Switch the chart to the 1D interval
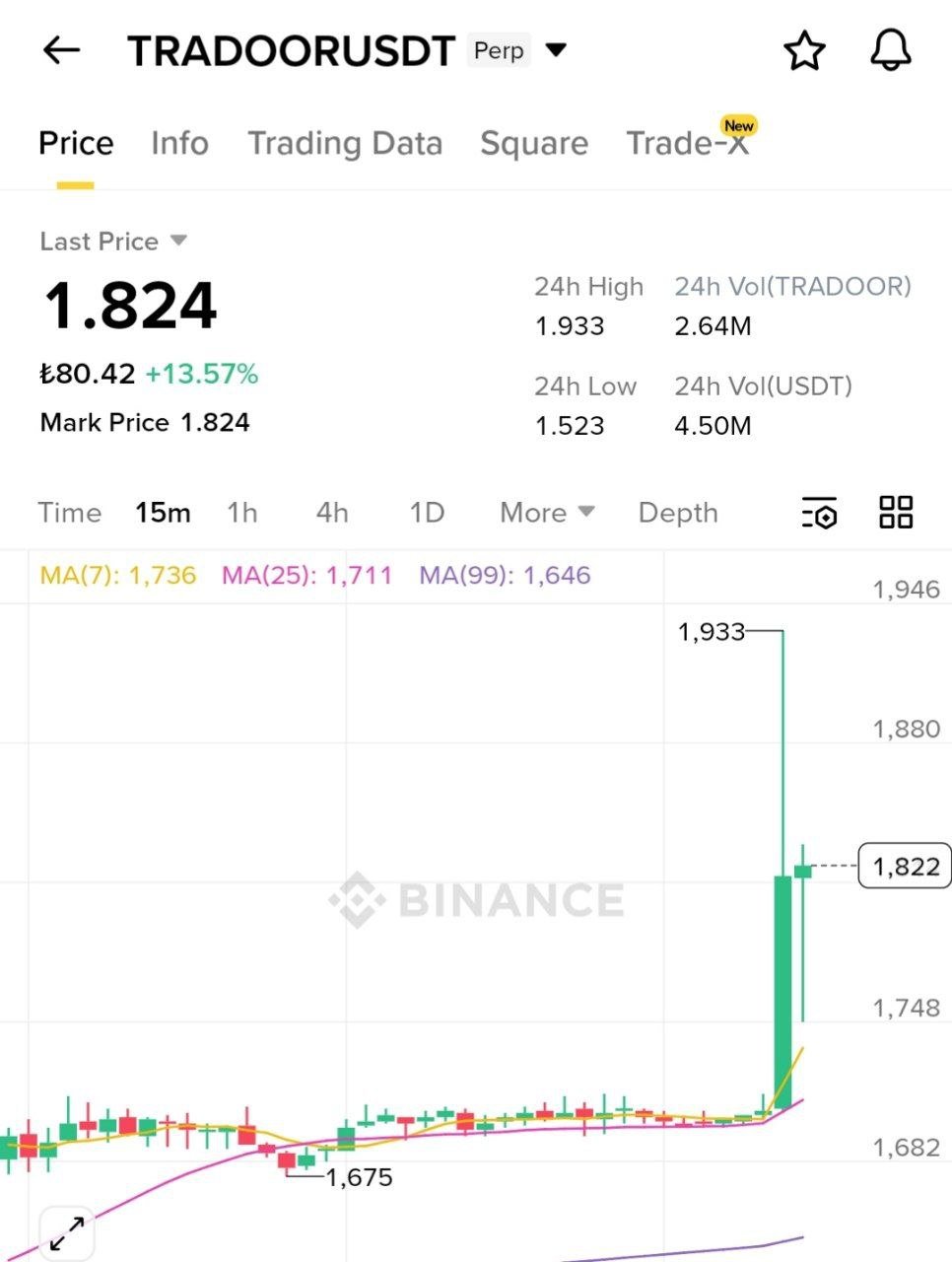The image size is (952, 1262). pos(427,513)
